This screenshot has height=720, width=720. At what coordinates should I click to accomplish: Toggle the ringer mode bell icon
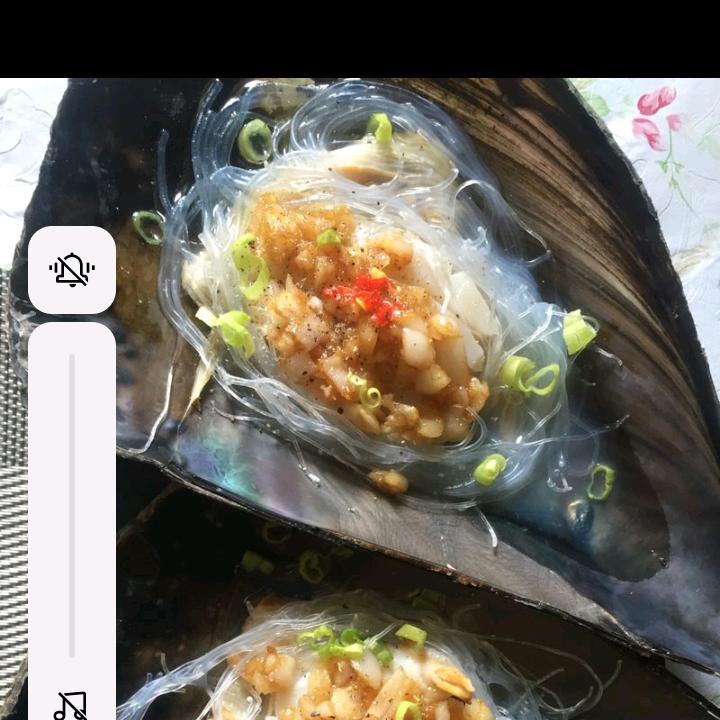coord(72,270)
